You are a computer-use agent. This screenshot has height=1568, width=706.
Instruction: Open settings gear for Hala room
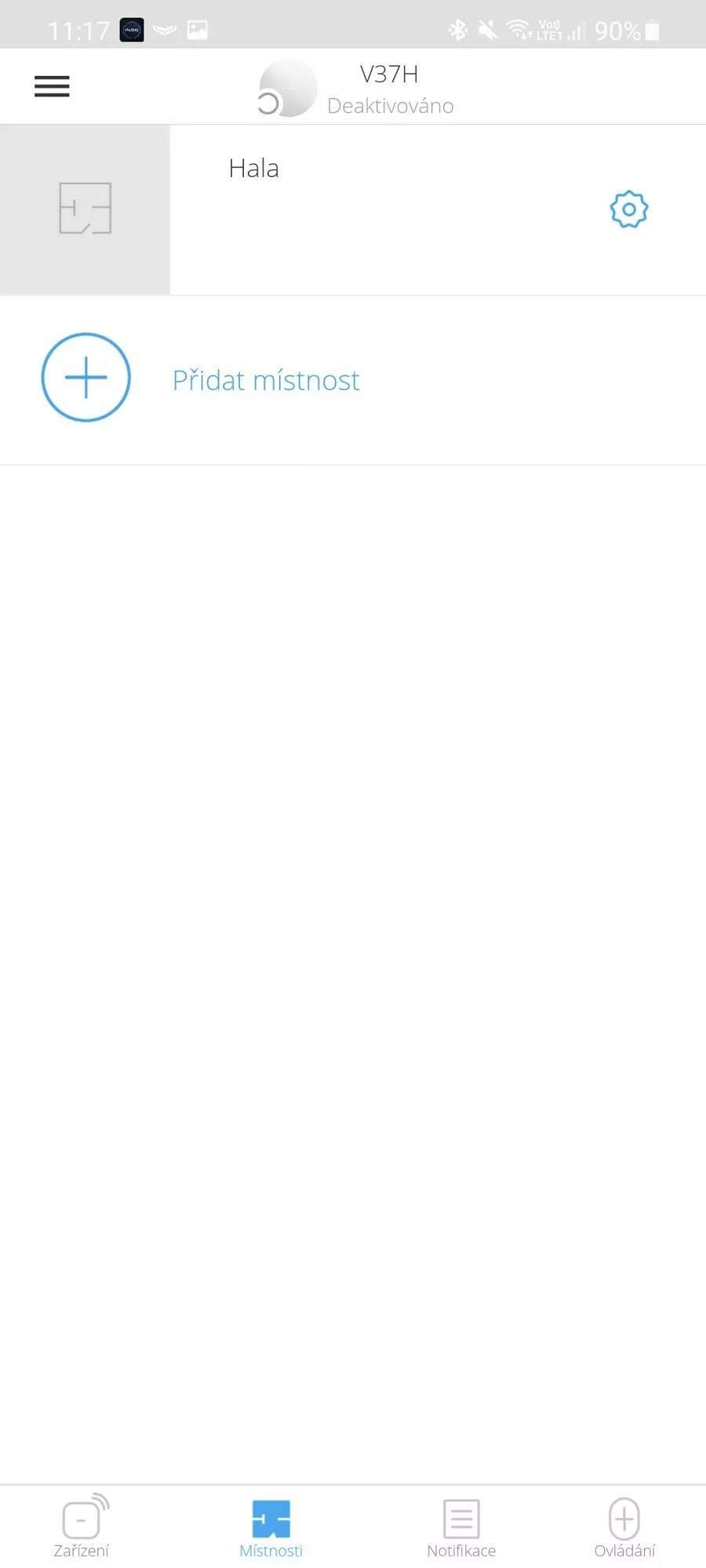coord(629,209)
